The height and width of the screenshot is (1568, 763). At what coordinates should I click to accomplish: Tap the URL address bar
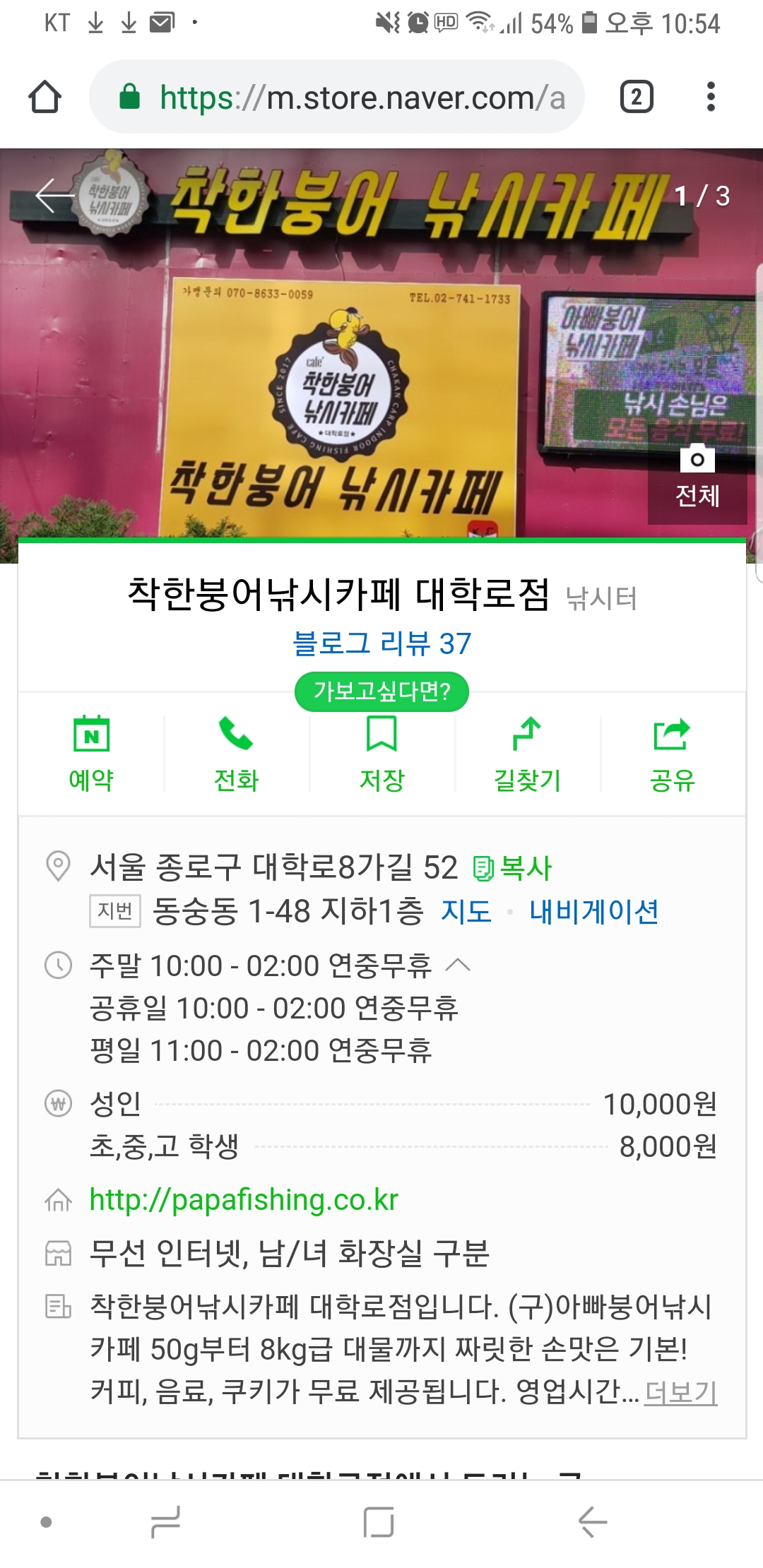337,97
